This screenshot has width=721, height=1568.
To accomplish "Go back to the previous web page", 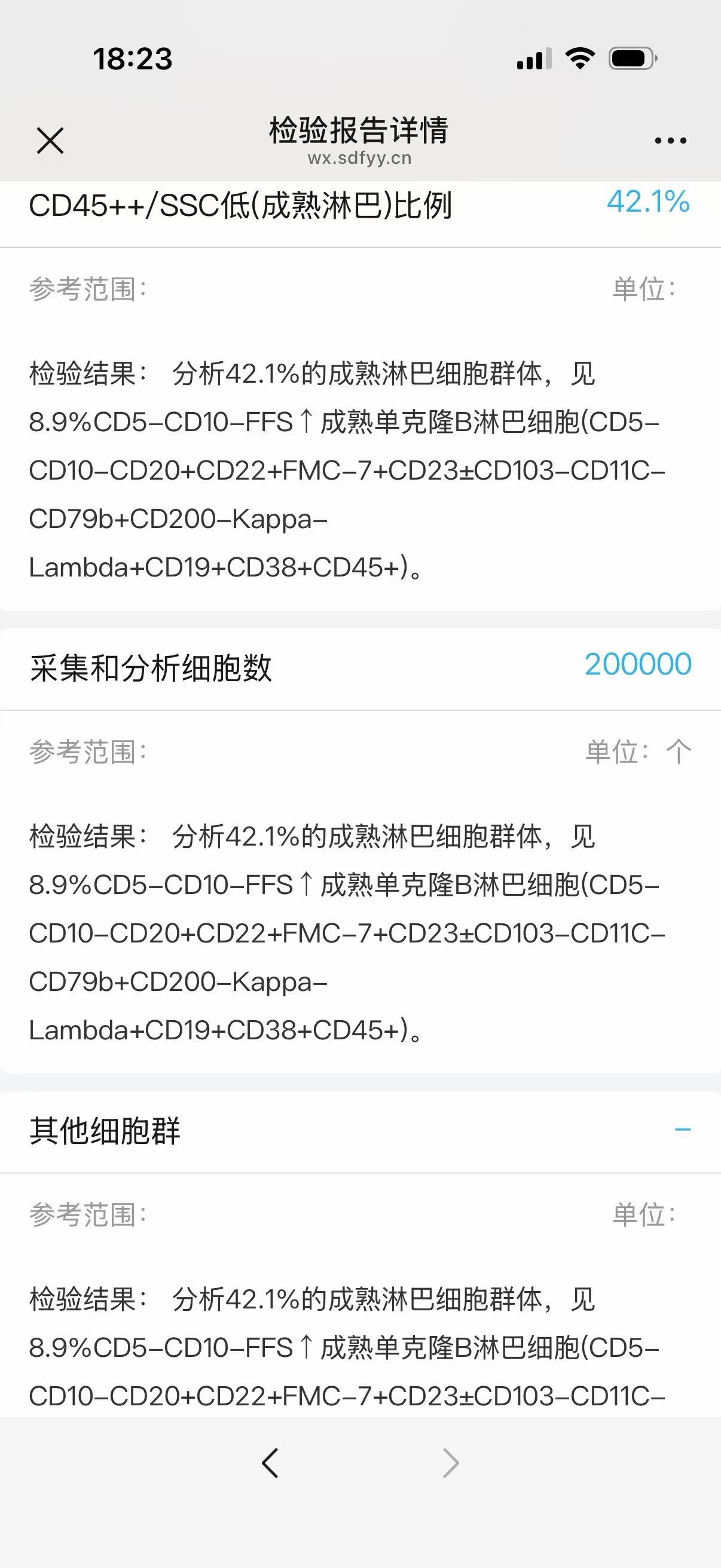I will click(x=270, y=1463).
